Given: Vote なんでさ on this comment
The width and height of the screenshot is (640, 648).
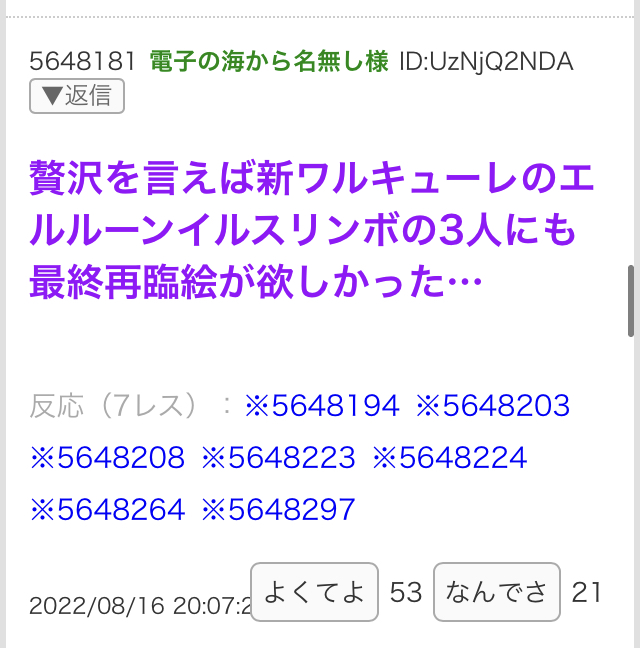Looking at the screenshot, I should (x=496, y=592).
